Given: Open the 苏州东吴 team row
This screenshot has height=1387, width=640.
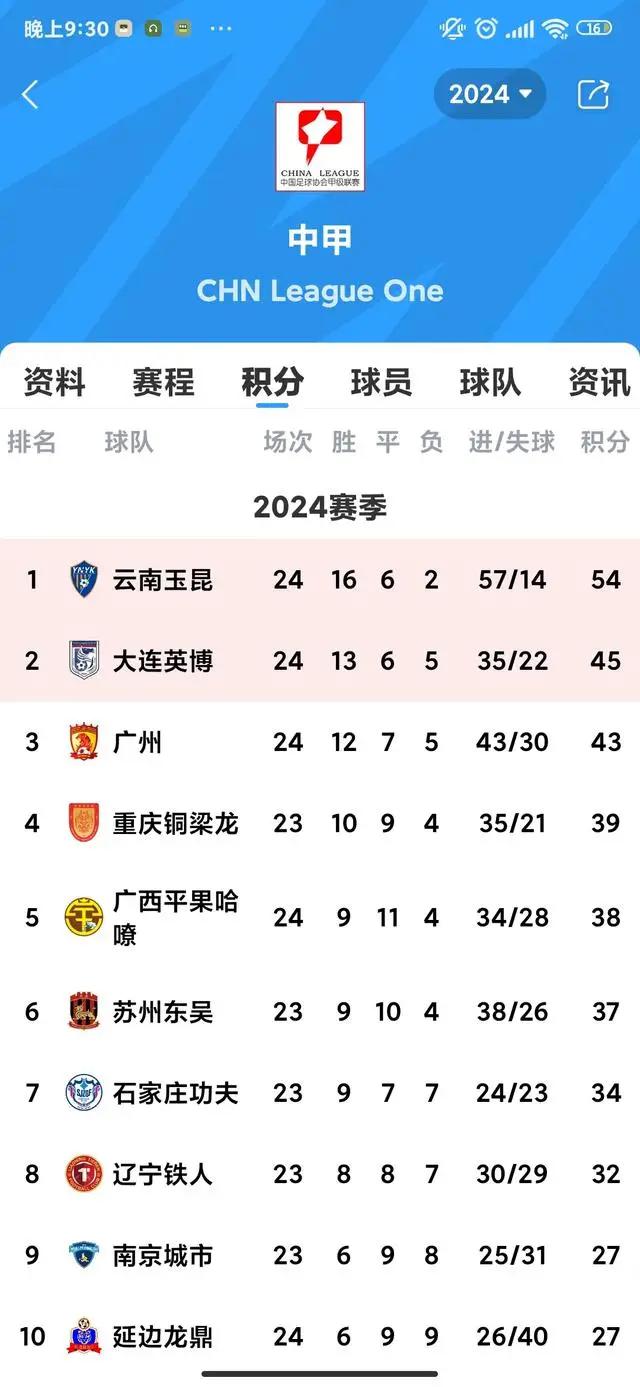Looking at the screenshot, I should point(163,1012).
